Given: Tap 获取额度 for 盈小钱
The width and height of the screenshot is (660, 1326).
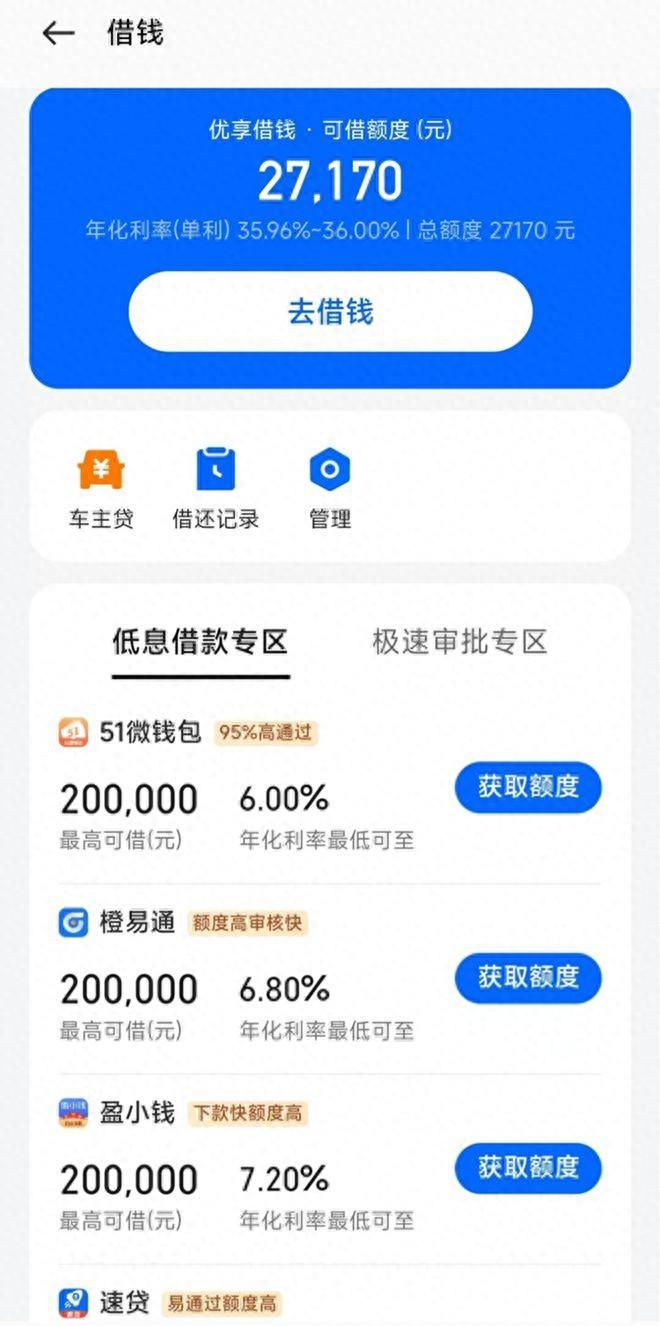Looking at the screenshot, I should tap(528, 1167).
